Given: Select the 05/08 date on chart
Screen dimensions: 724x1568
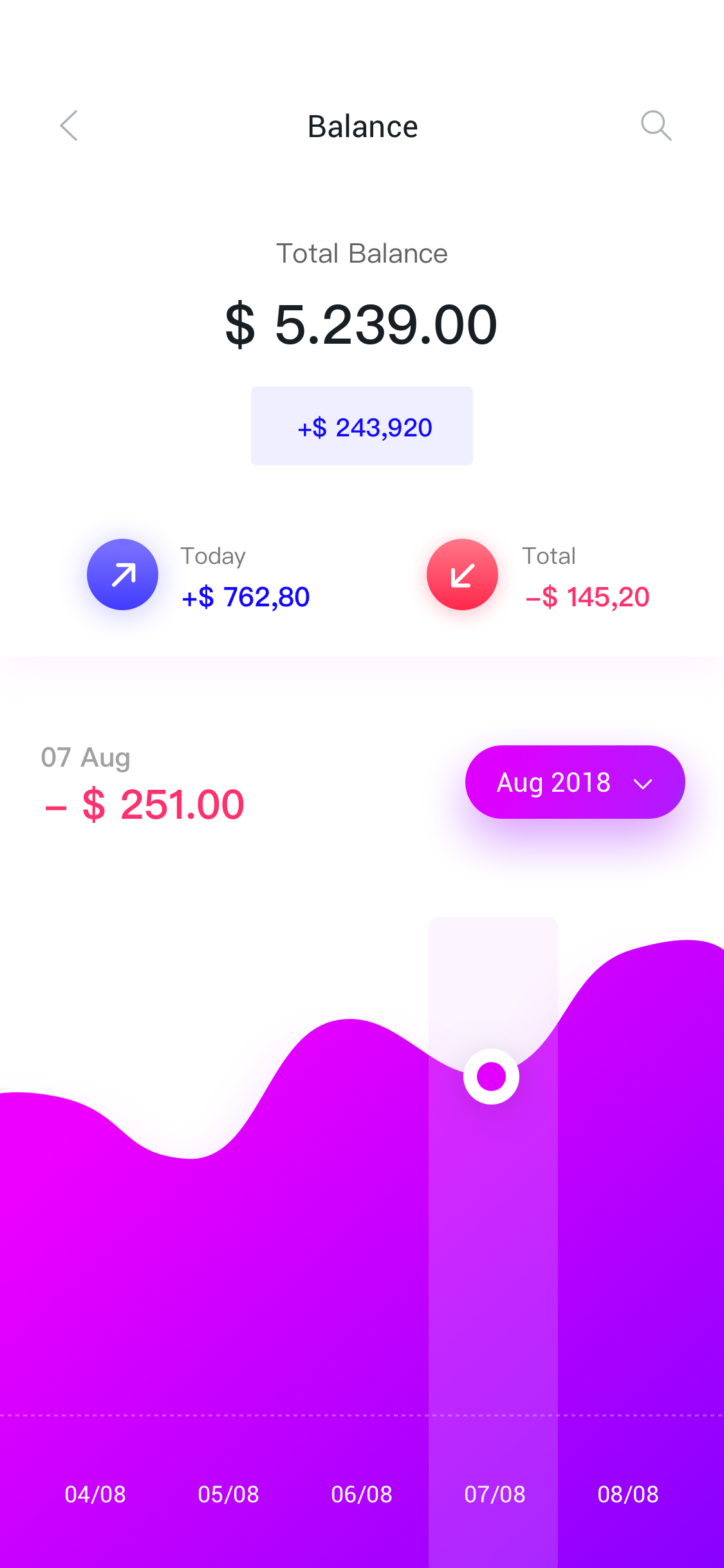Looking at the screenshot, I should (x=228, y=1494).
